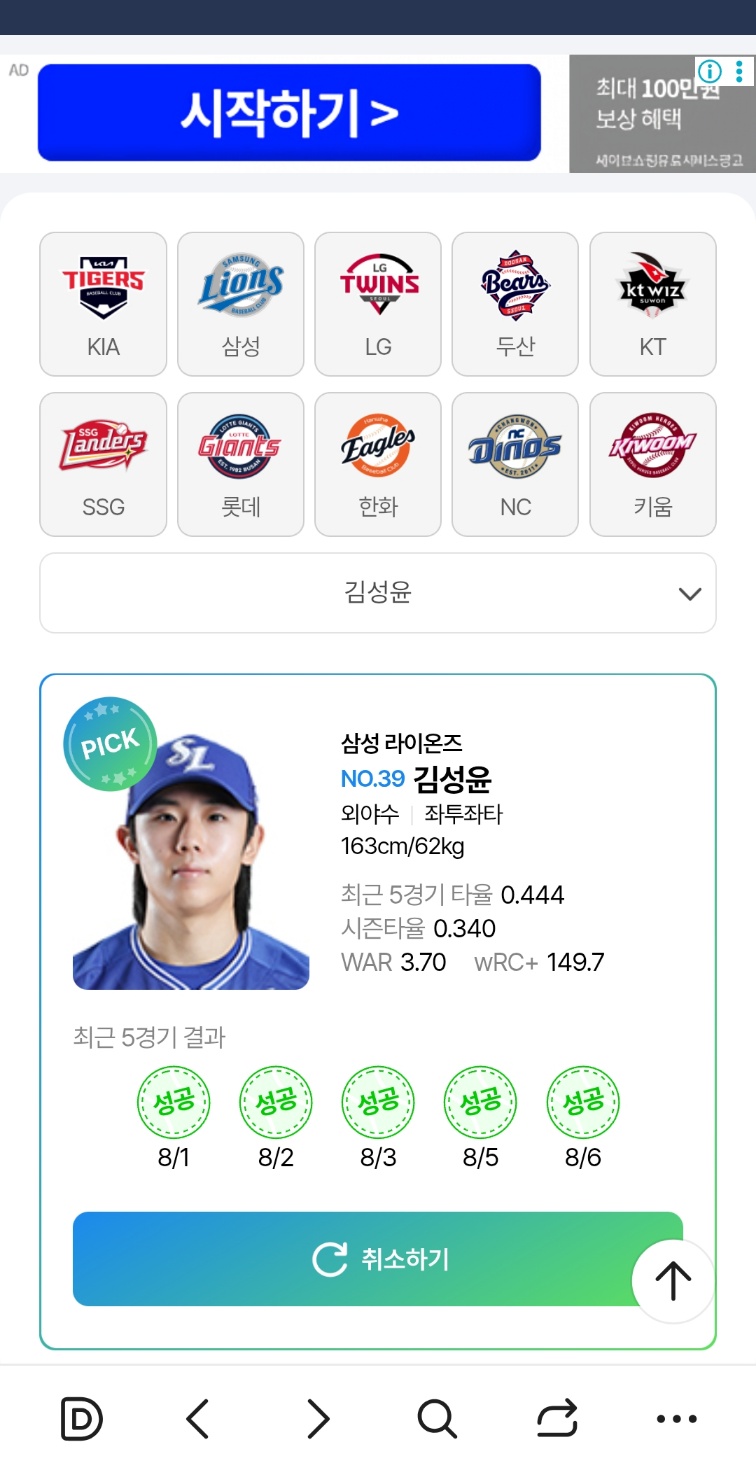Viewport: 756px width, 1474px height.
Task: Tap the 시작하기 ad banner button
Action: point(289,113)
